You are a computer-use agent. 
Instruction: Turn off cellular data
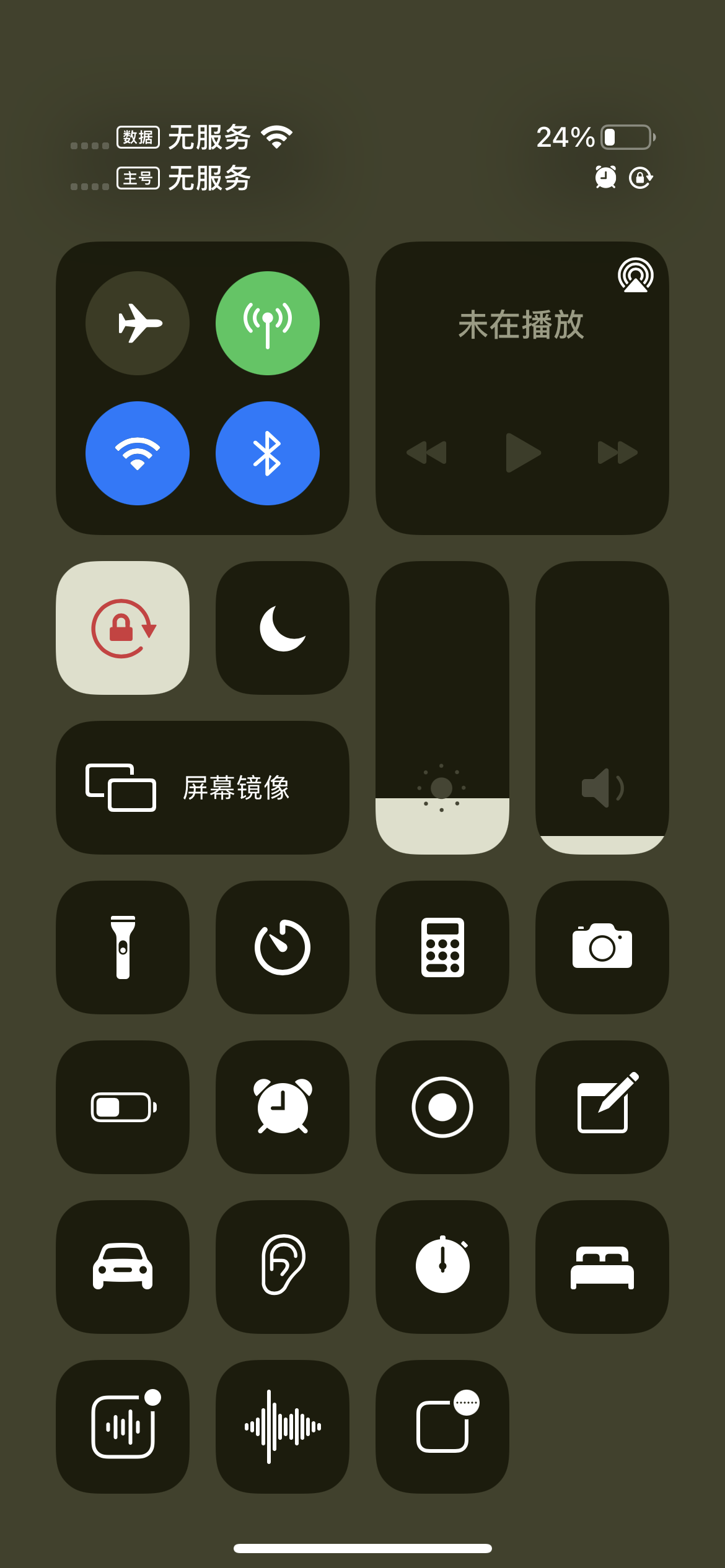click(x=268, y=323)
